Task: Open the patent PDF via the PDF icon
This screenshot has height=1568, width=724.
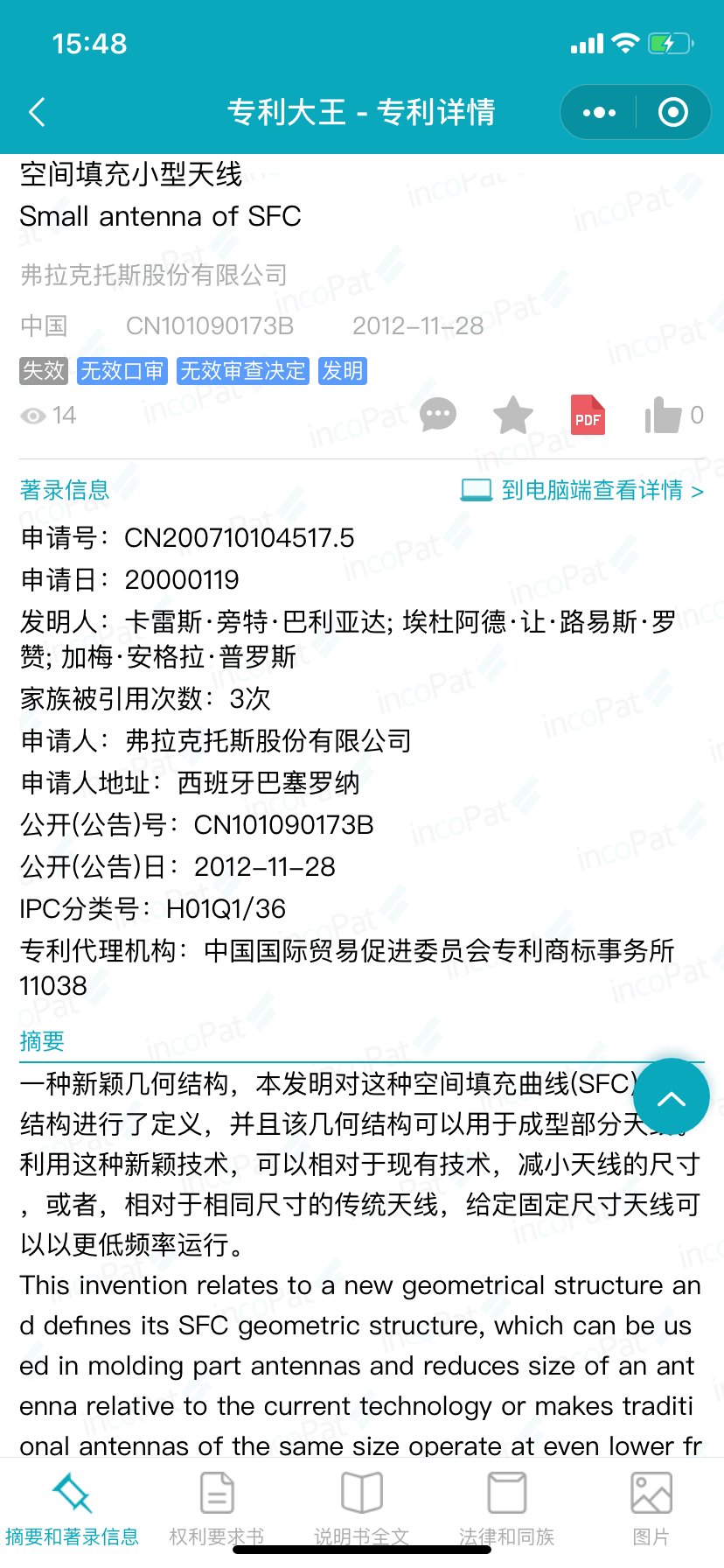Action: coord(587,415)
